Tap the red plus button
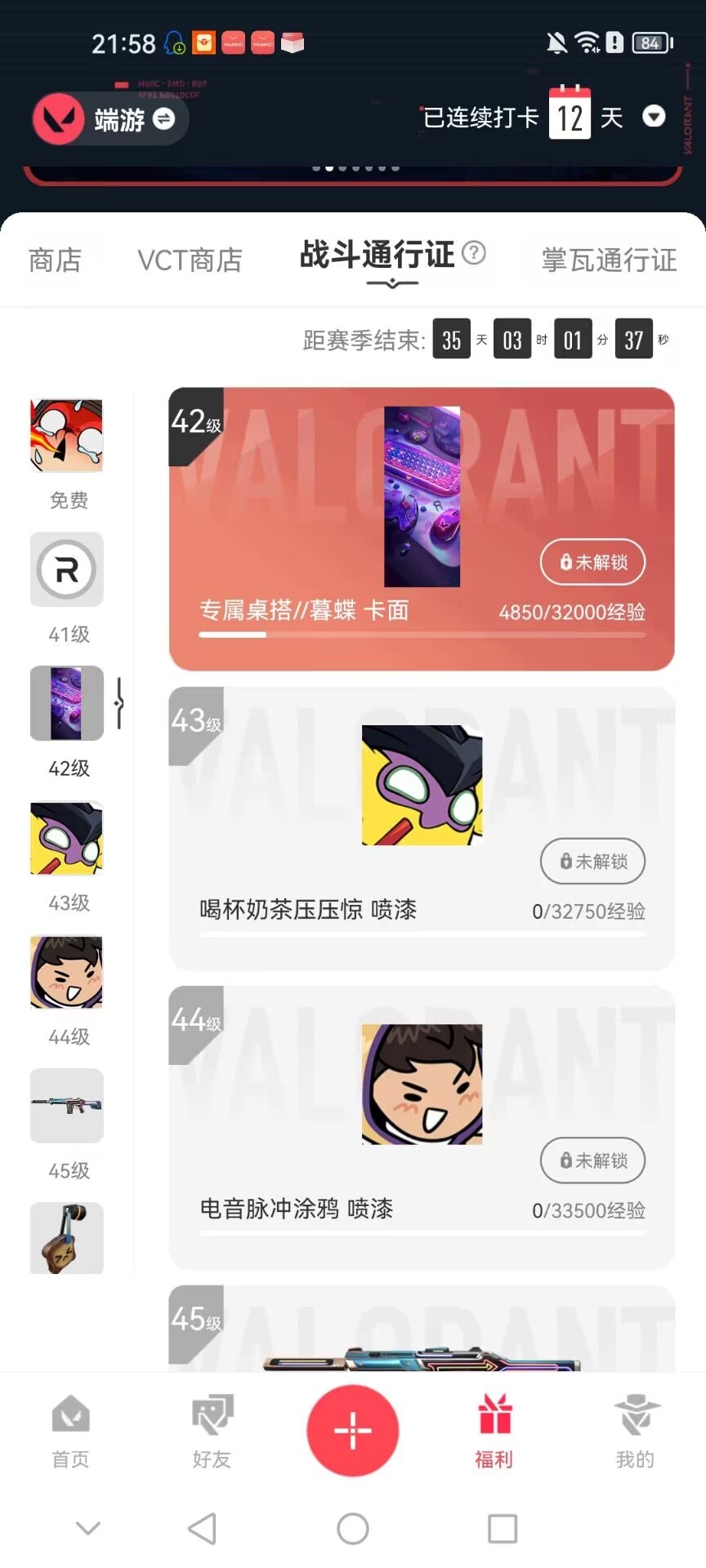706x1568 pixels. tap(353, 1430)
